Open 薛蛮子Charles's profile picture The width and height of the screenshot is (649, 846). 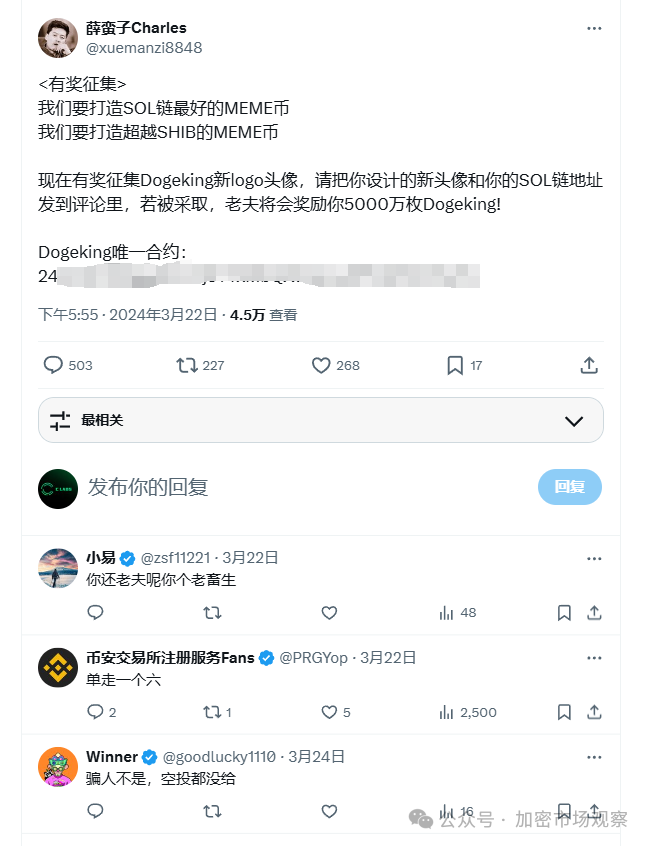(x=58, y=38)
